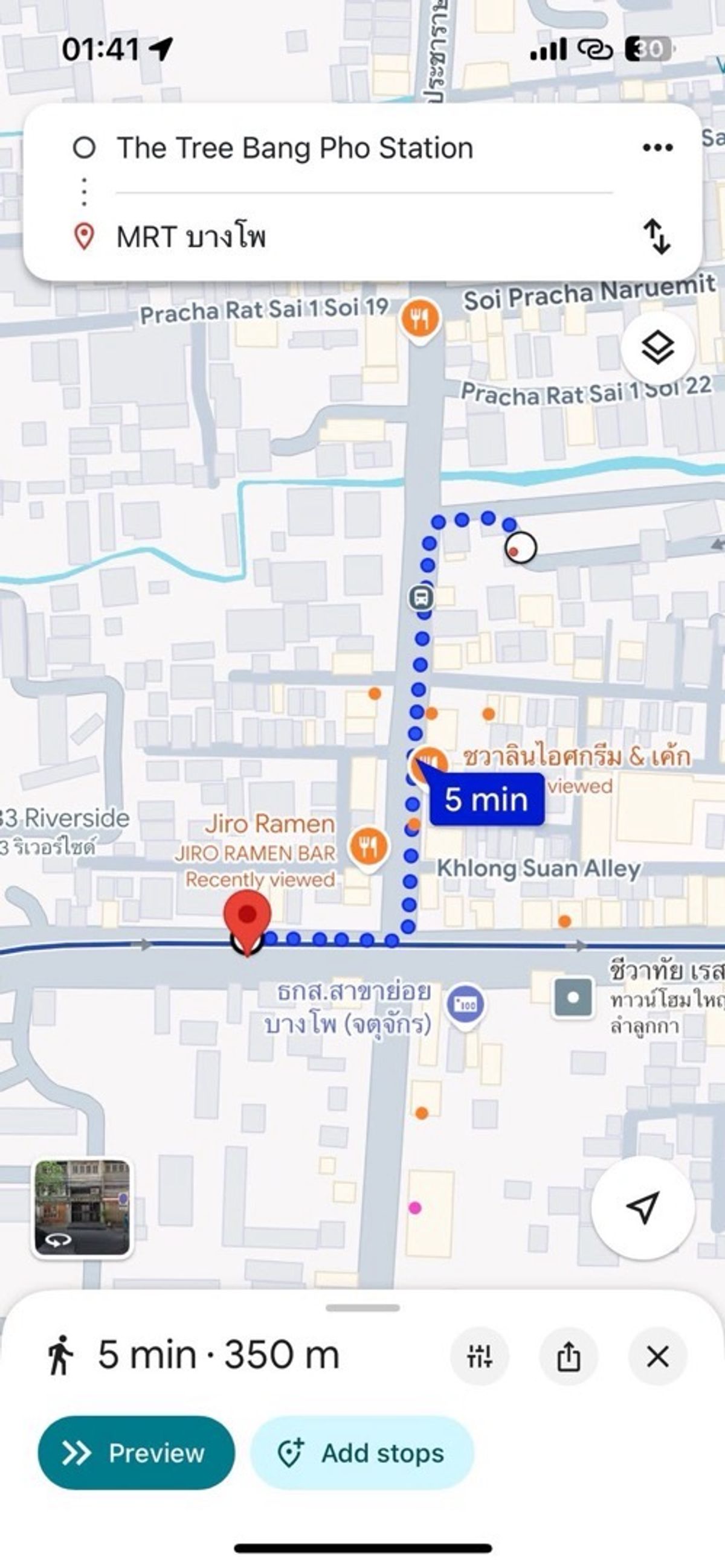The image size is (725, 1568).
Task: Open route options filter icon
Action: click(x=480, y=1357)
